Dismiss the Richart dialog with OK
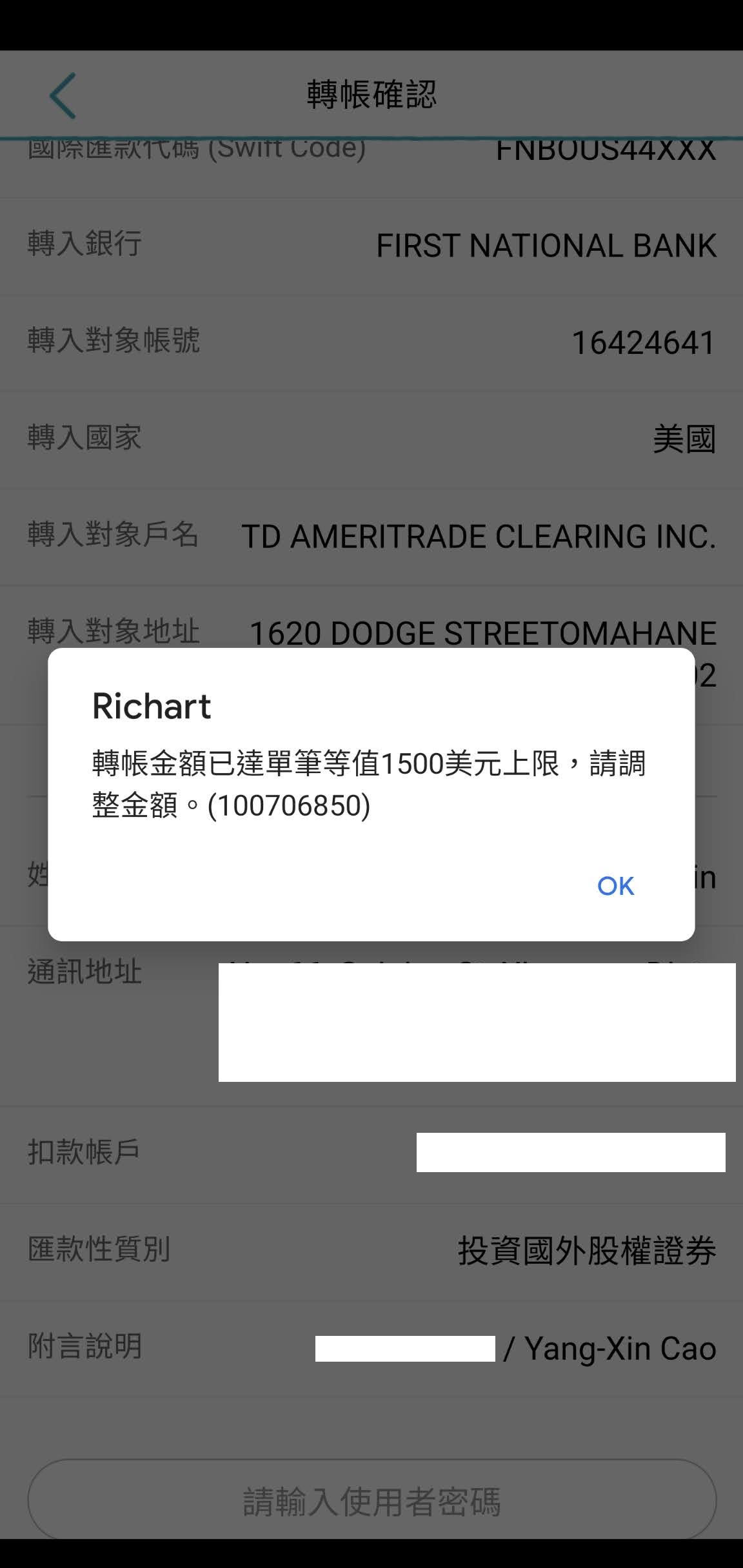743x1568 pixels. click(x=615, y=886)
